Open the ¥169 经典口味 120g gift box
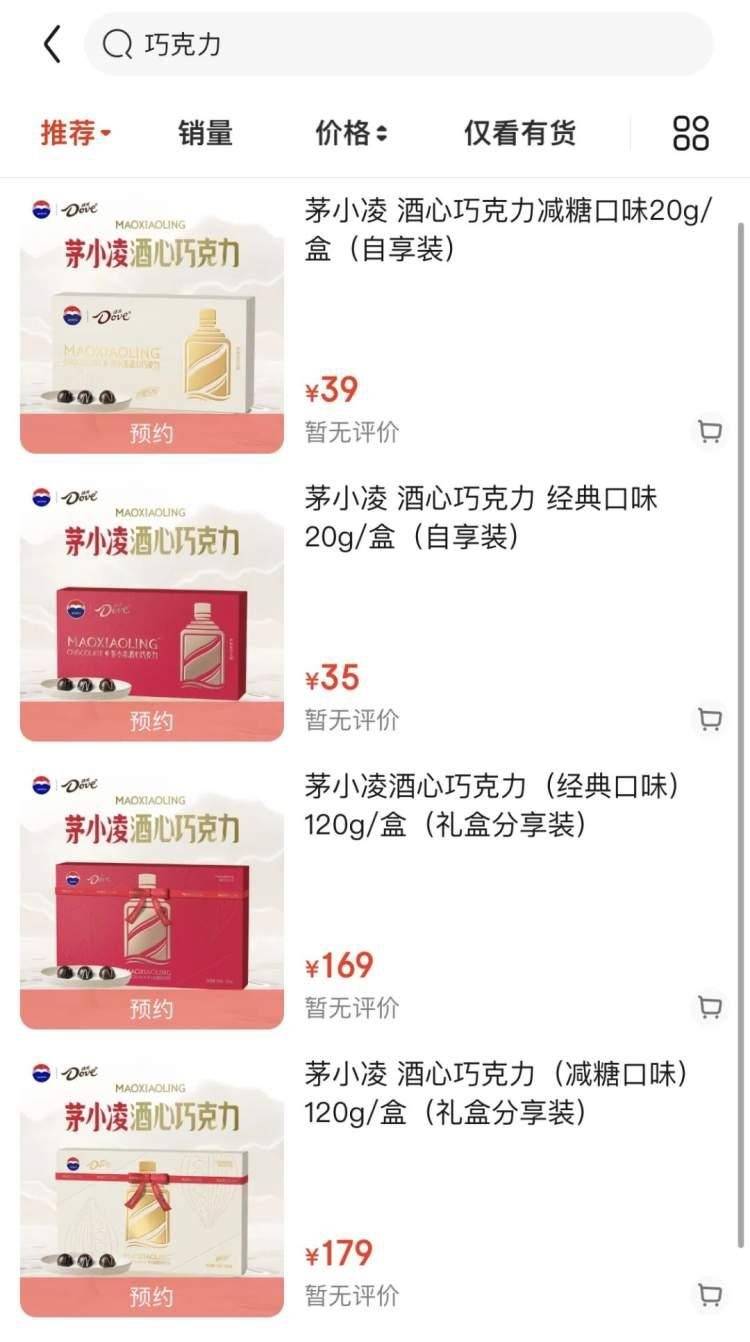750x1342 pixels. coord(492,806)
